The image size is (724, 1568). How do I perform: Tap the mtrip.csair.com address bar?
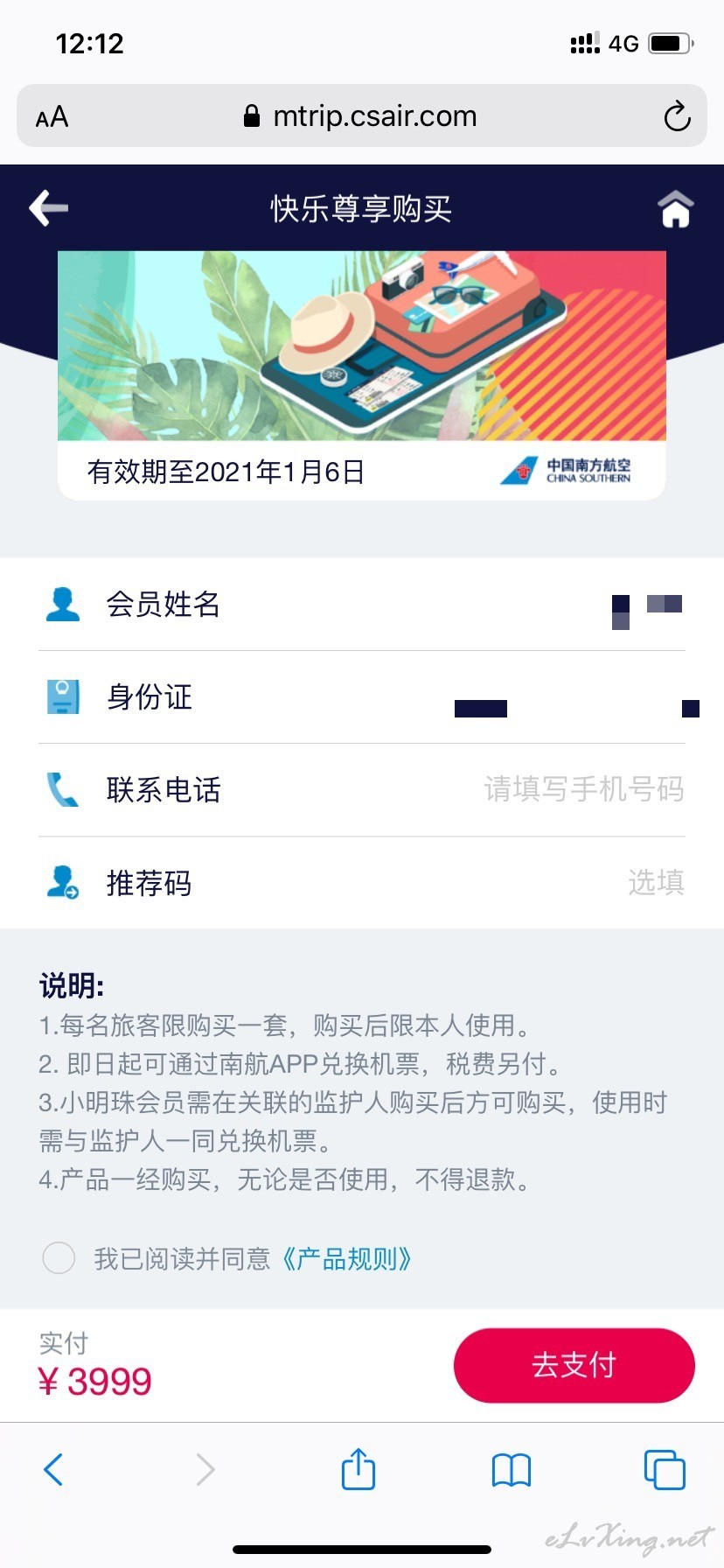pos(360,115)
